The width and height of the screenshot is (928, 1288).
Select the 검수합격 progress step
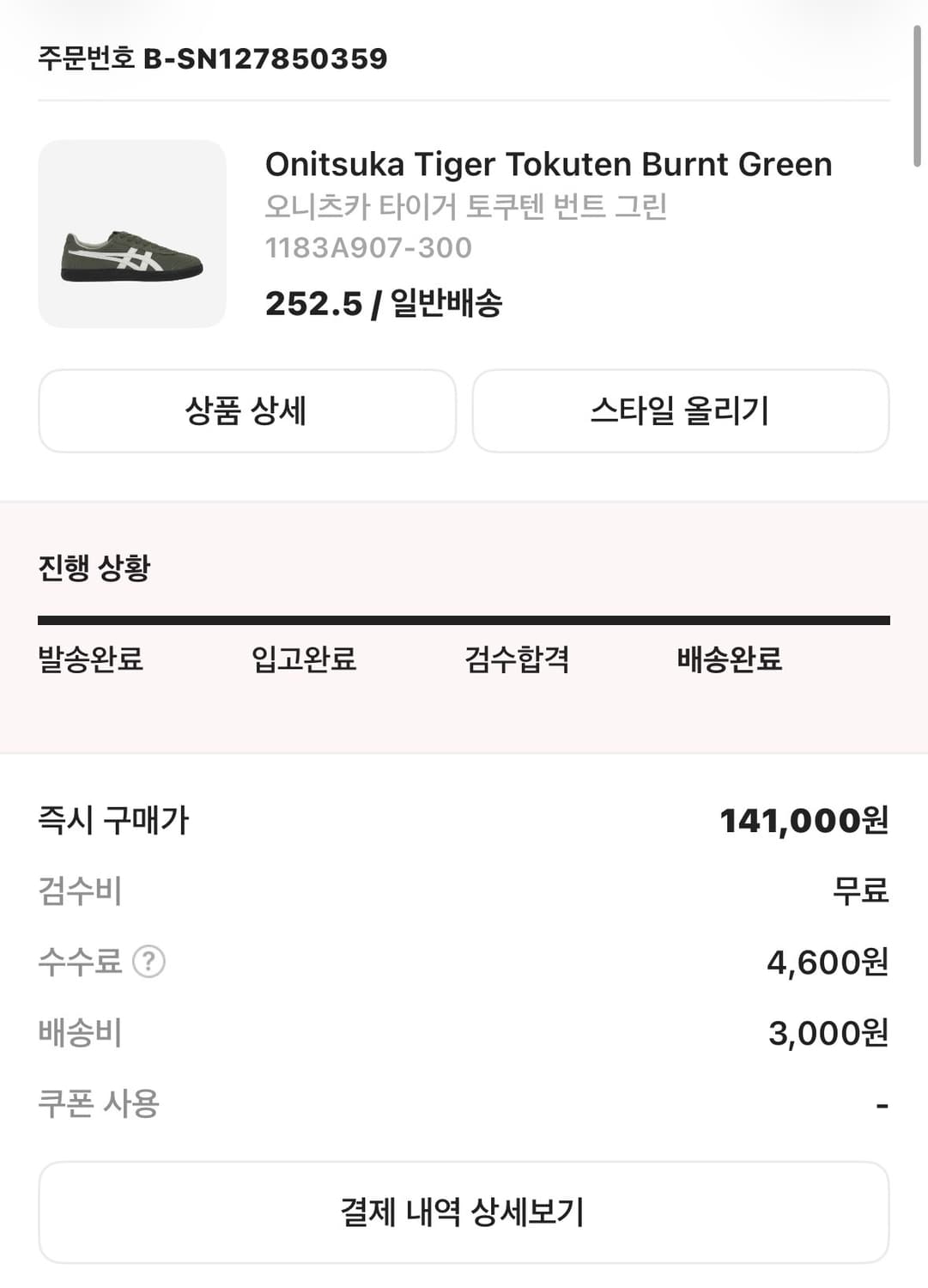click(x=516, y=660)
